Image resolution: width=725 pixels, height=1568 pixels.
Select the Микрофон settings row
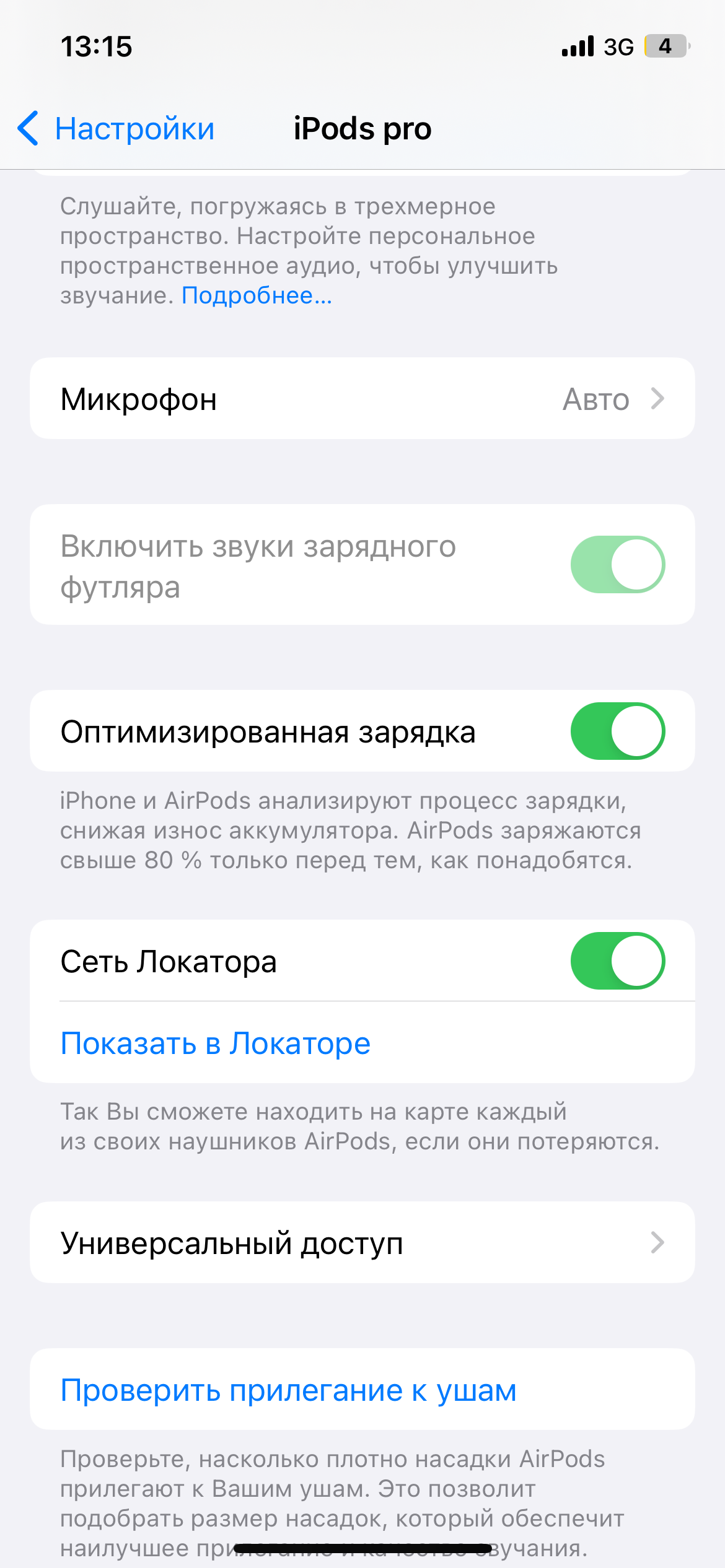pos(248,398)
